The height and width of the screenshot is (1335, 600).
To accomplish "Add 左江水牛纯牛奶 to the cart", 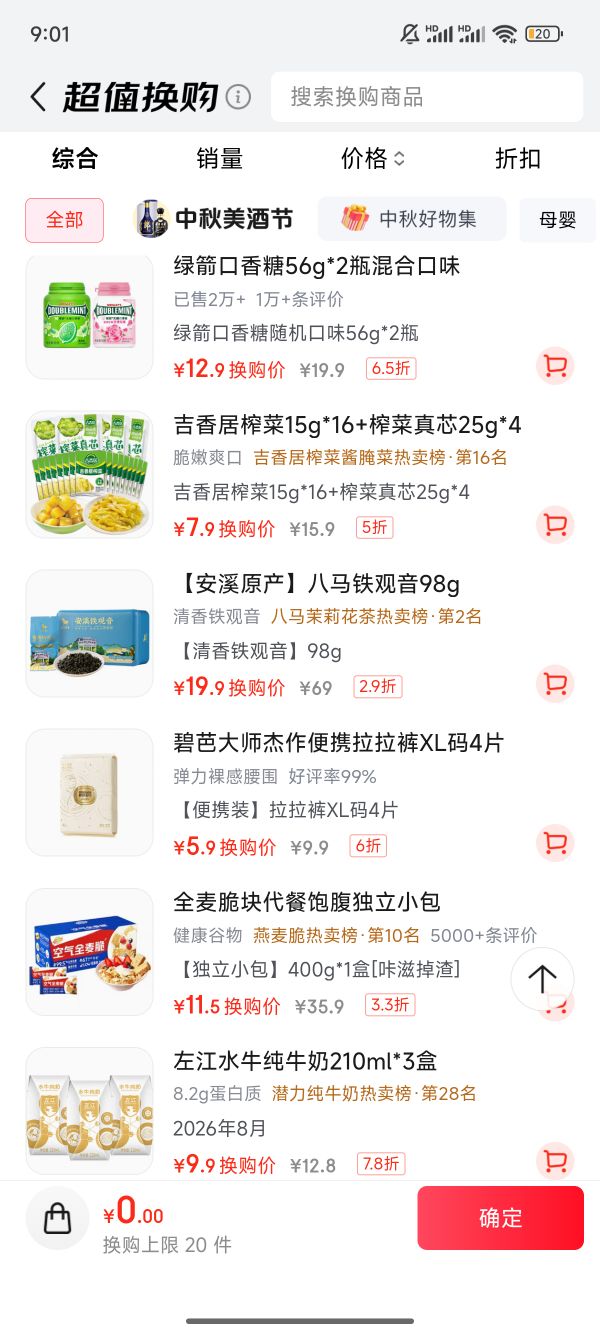I will (x=555, y=1161).
